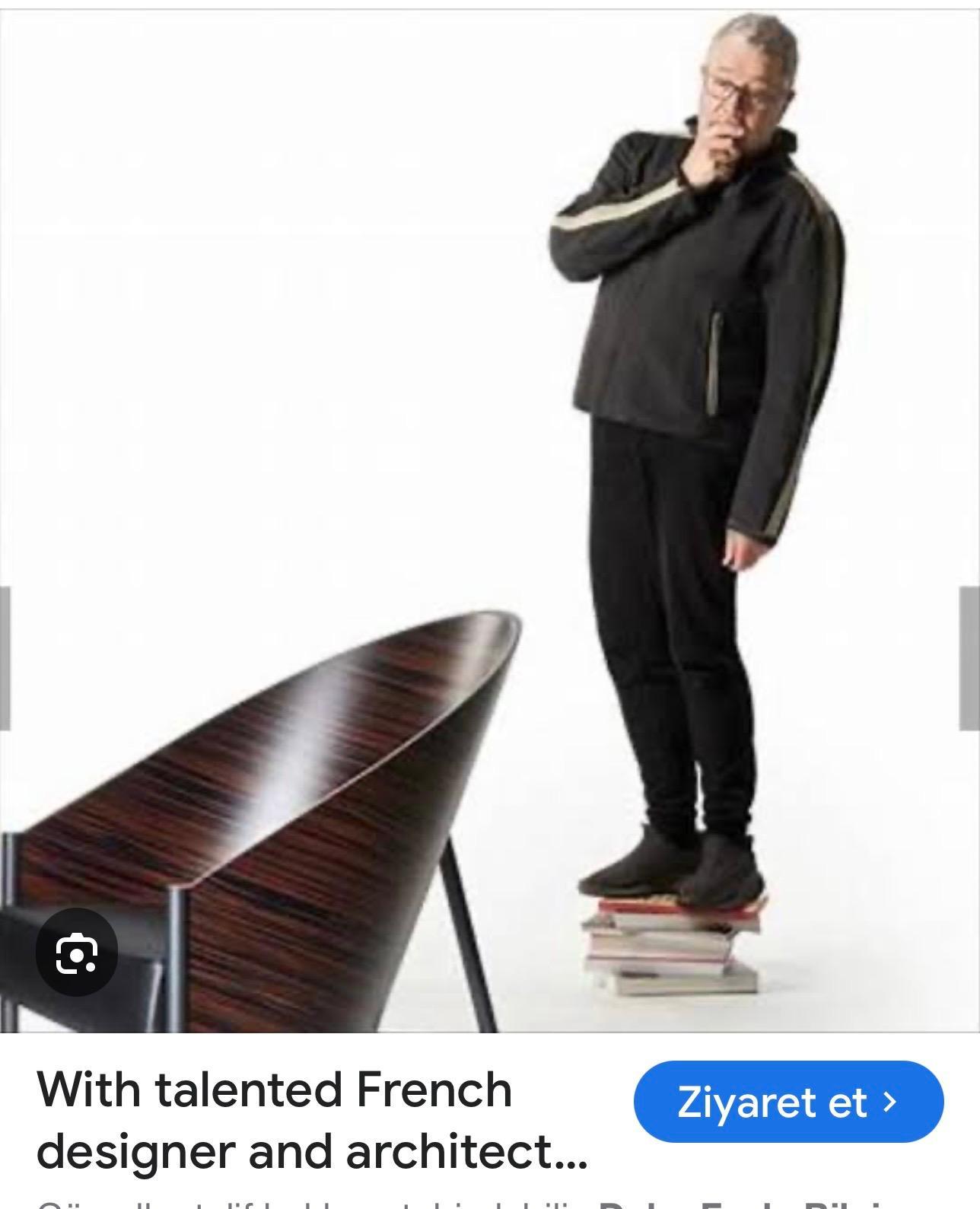The image size is (980, 1209).
Task: Search this image with Google Lens
Action: [x=77, y=953]
